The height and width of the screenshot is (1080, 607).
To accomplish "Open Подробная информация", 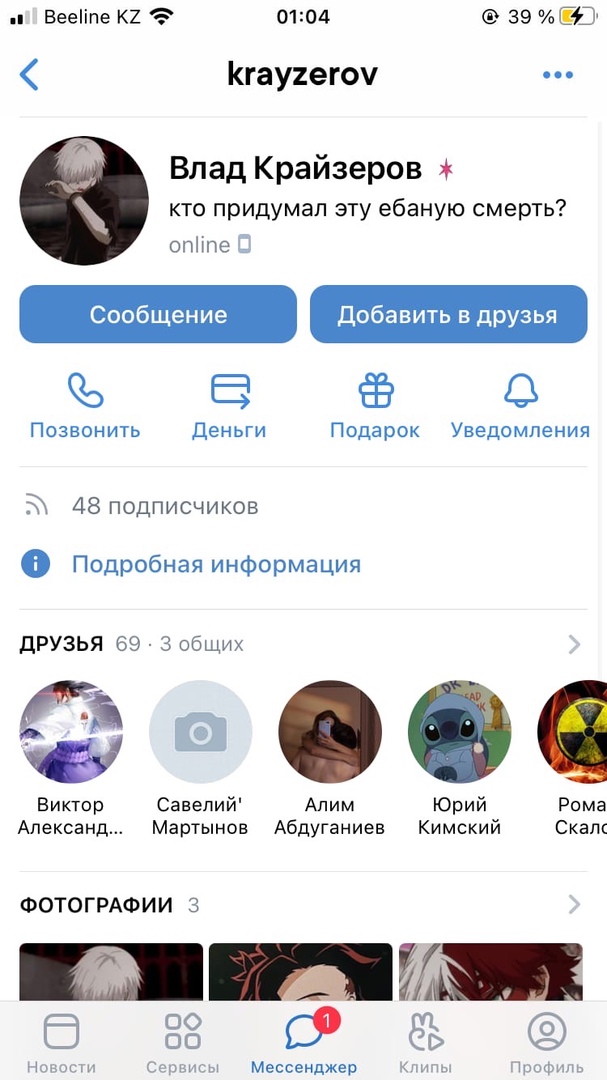I will point(215,564).
